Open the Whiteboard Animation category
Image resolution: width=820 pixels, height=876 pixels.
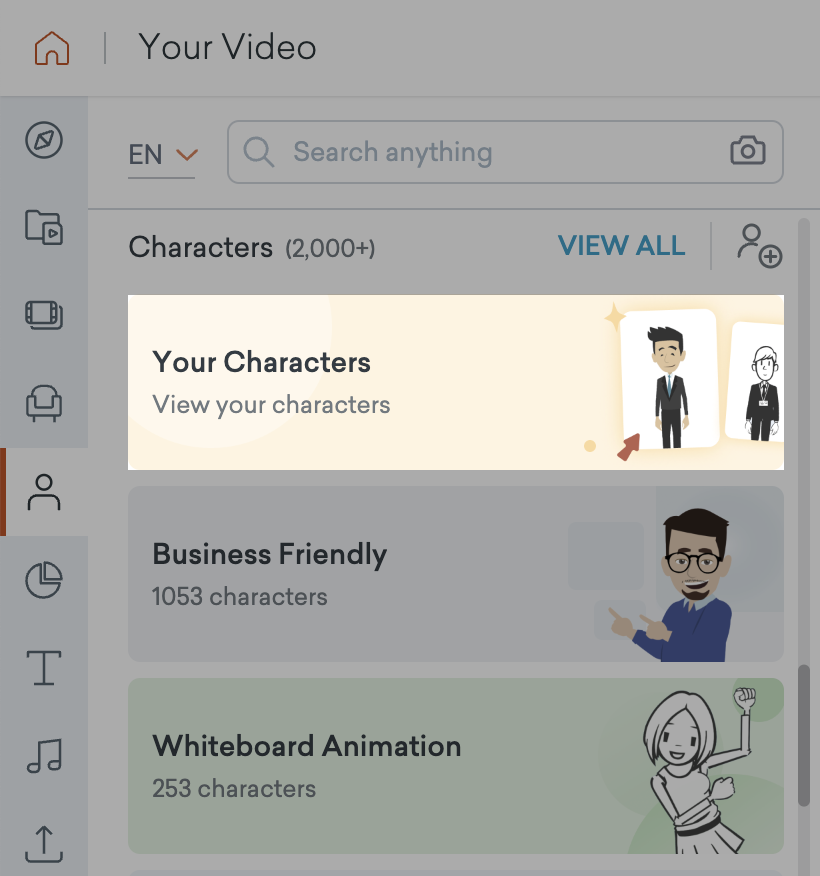click(x=455, y=766)
